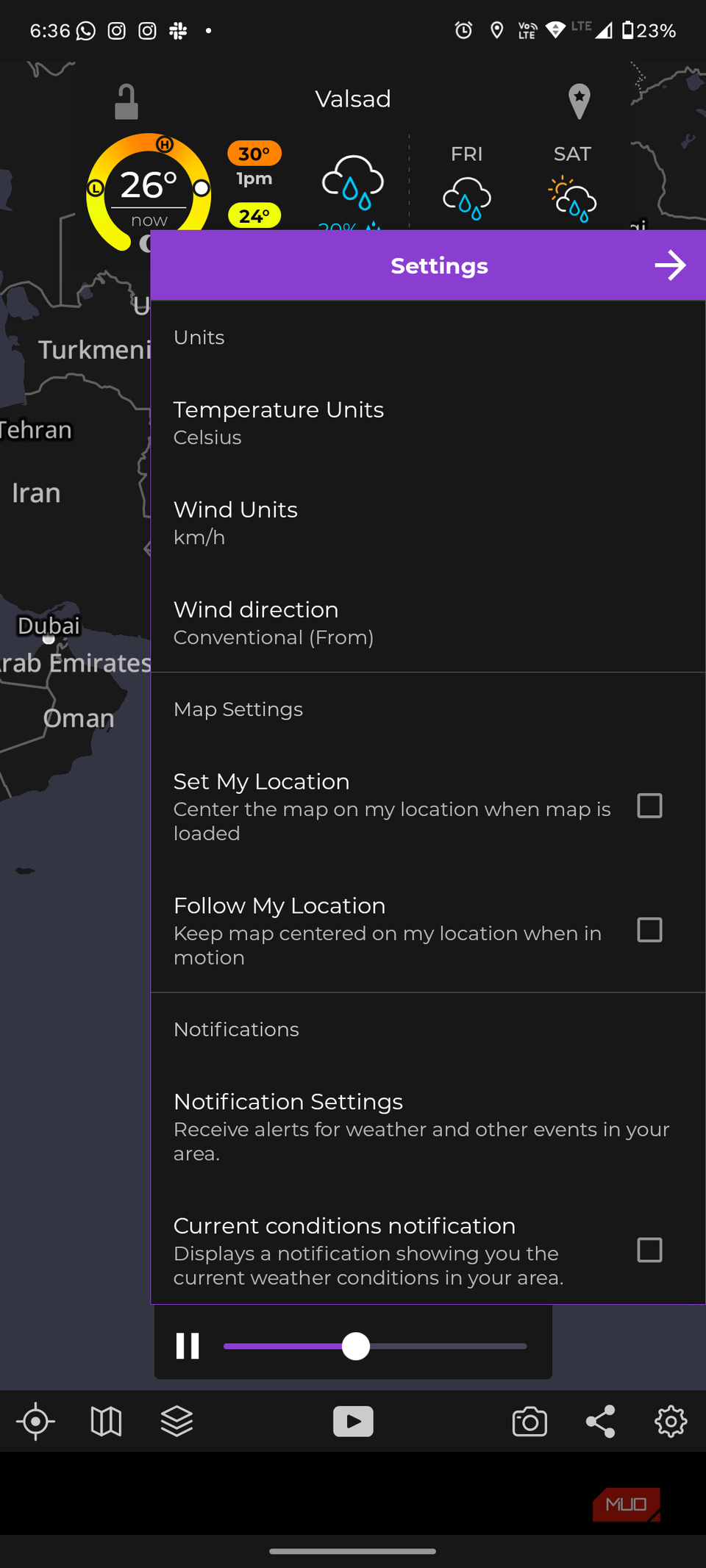Enable Current conditions notification checkbox
Image resolution: width=706 pixels, height=1568 pixels.
point(649,1250)
